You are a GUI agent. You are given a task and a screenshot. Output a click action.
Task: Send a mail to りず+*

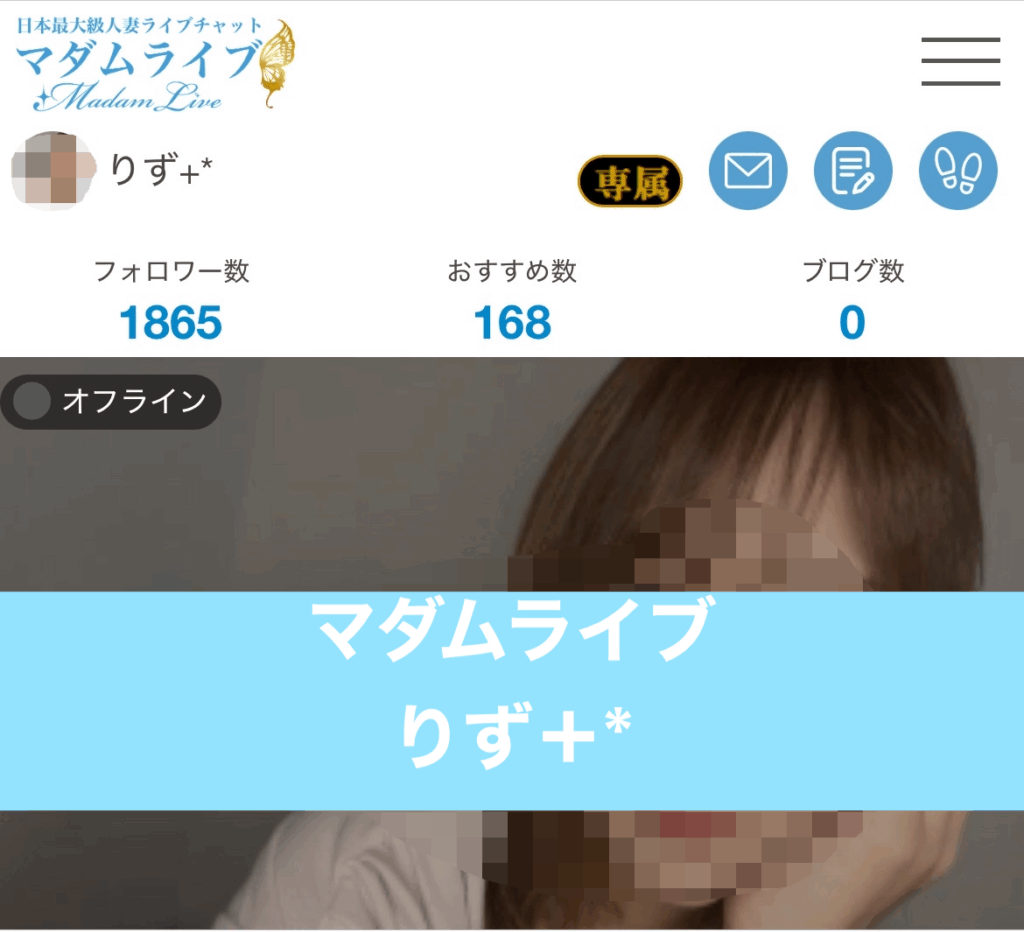click(x=748, y=171)
